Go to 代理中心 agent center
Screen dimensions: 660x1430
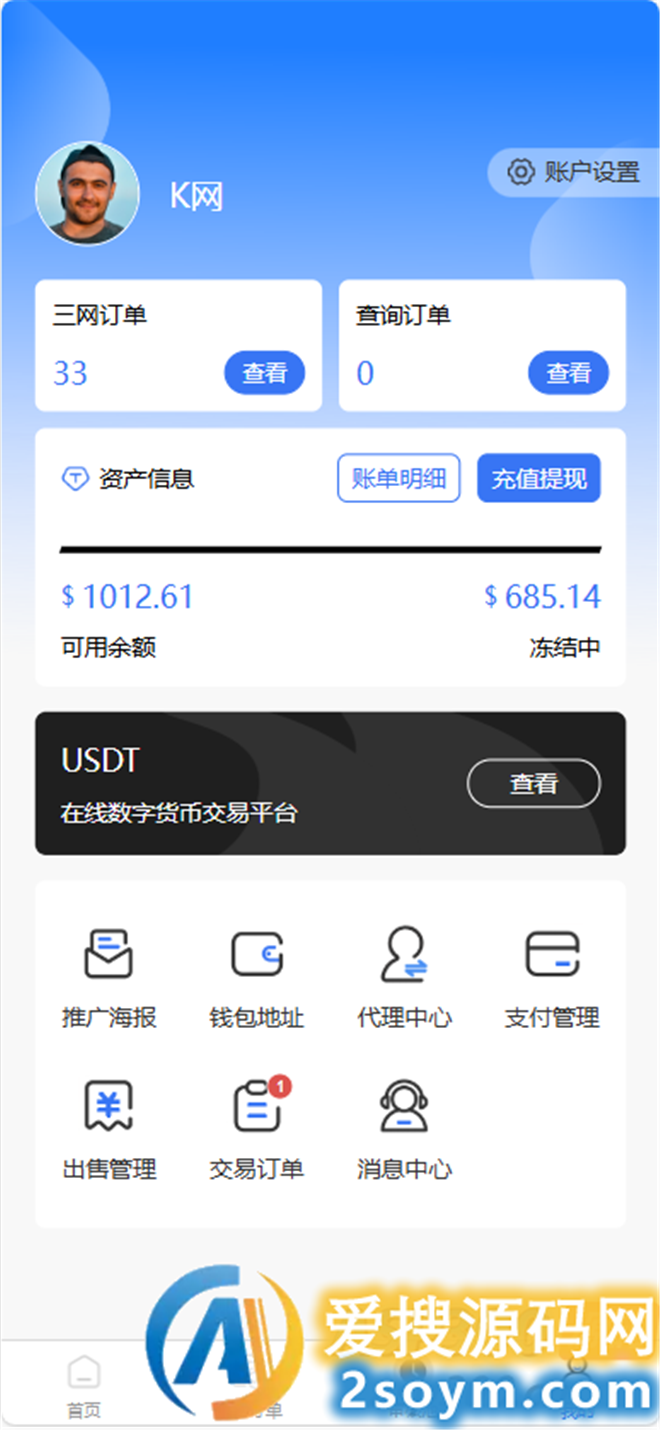pyautogui.click(x=404, y=978)
